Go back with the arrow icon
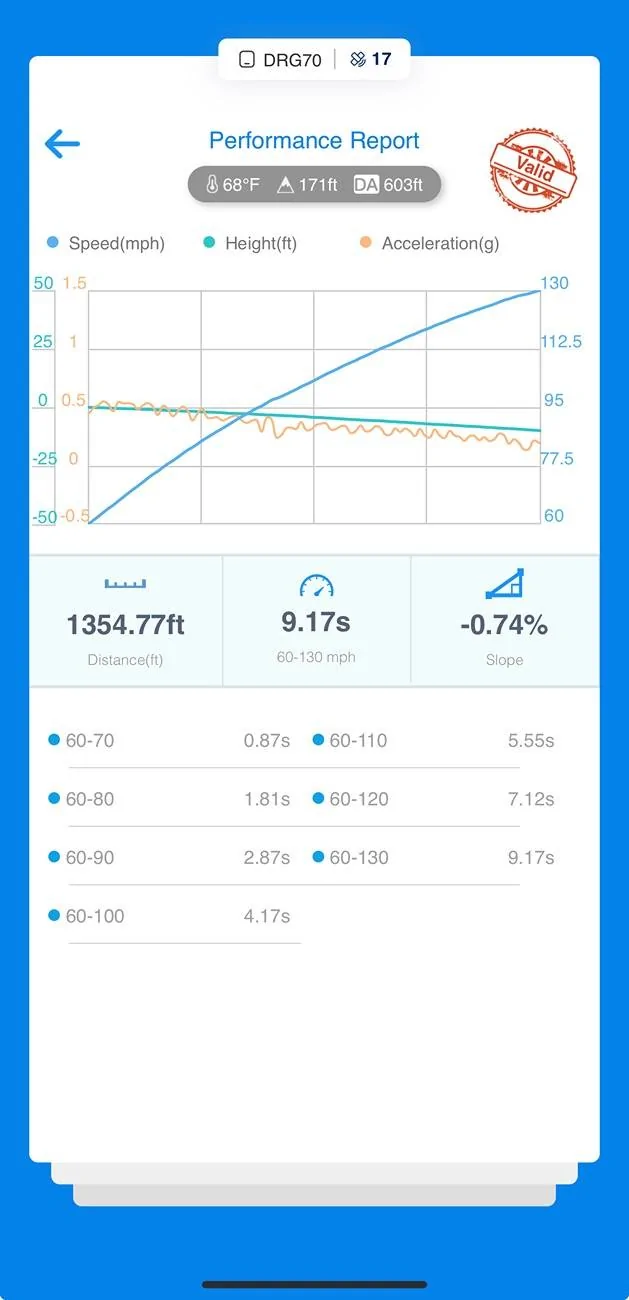This screenshot has height=1300, width=629. click(x=62, y=144)
